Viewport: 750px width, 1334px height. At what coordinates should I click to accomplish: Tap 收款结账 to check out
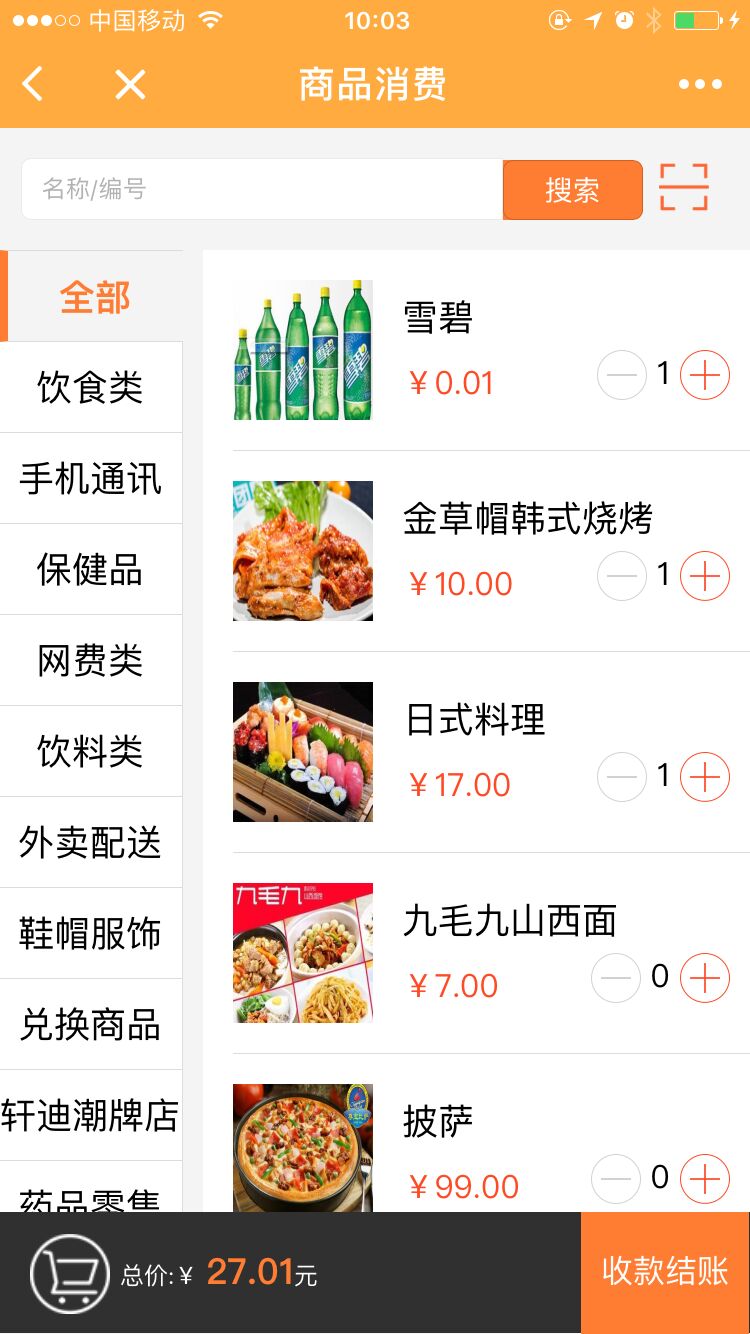665,1272
